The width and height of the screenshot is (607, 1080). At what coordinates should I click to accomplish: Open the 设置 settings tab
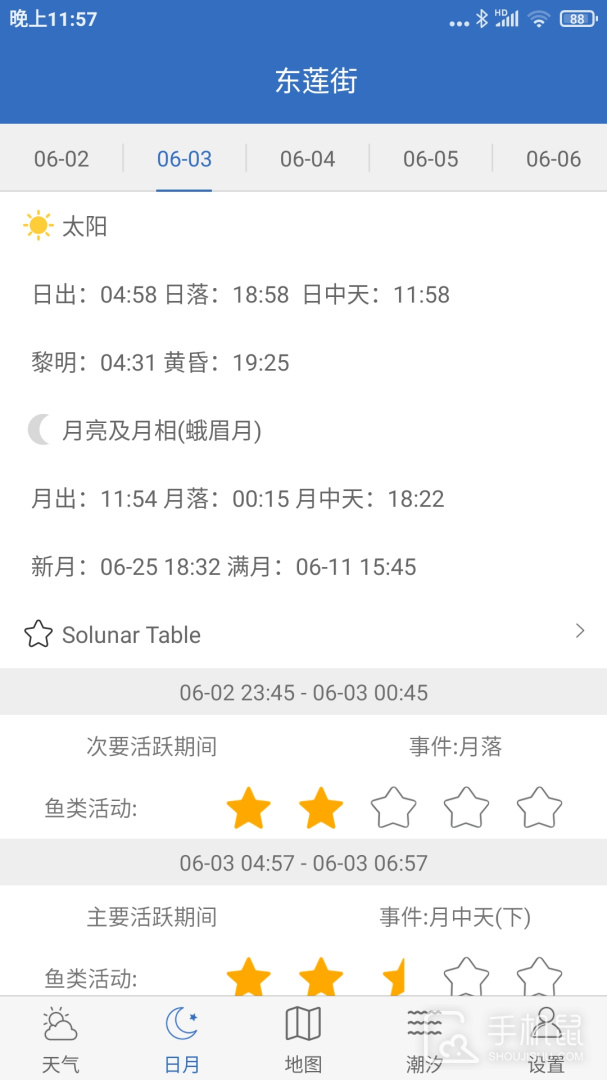pyautogui.click(x=546, y=1039)
